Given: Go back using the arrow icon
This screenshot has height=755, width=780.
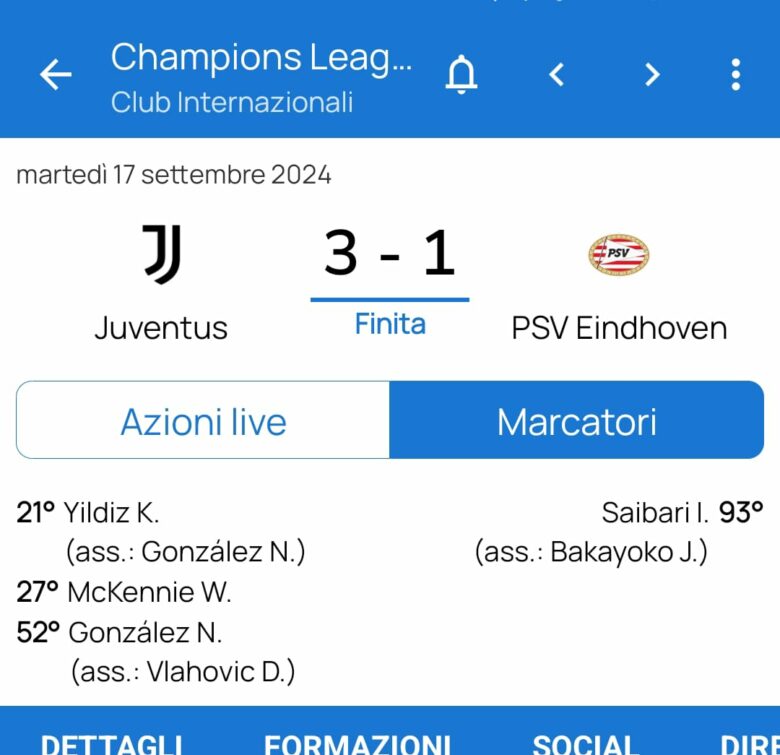Looking at the screenshot, I should (x=55, y=75).
